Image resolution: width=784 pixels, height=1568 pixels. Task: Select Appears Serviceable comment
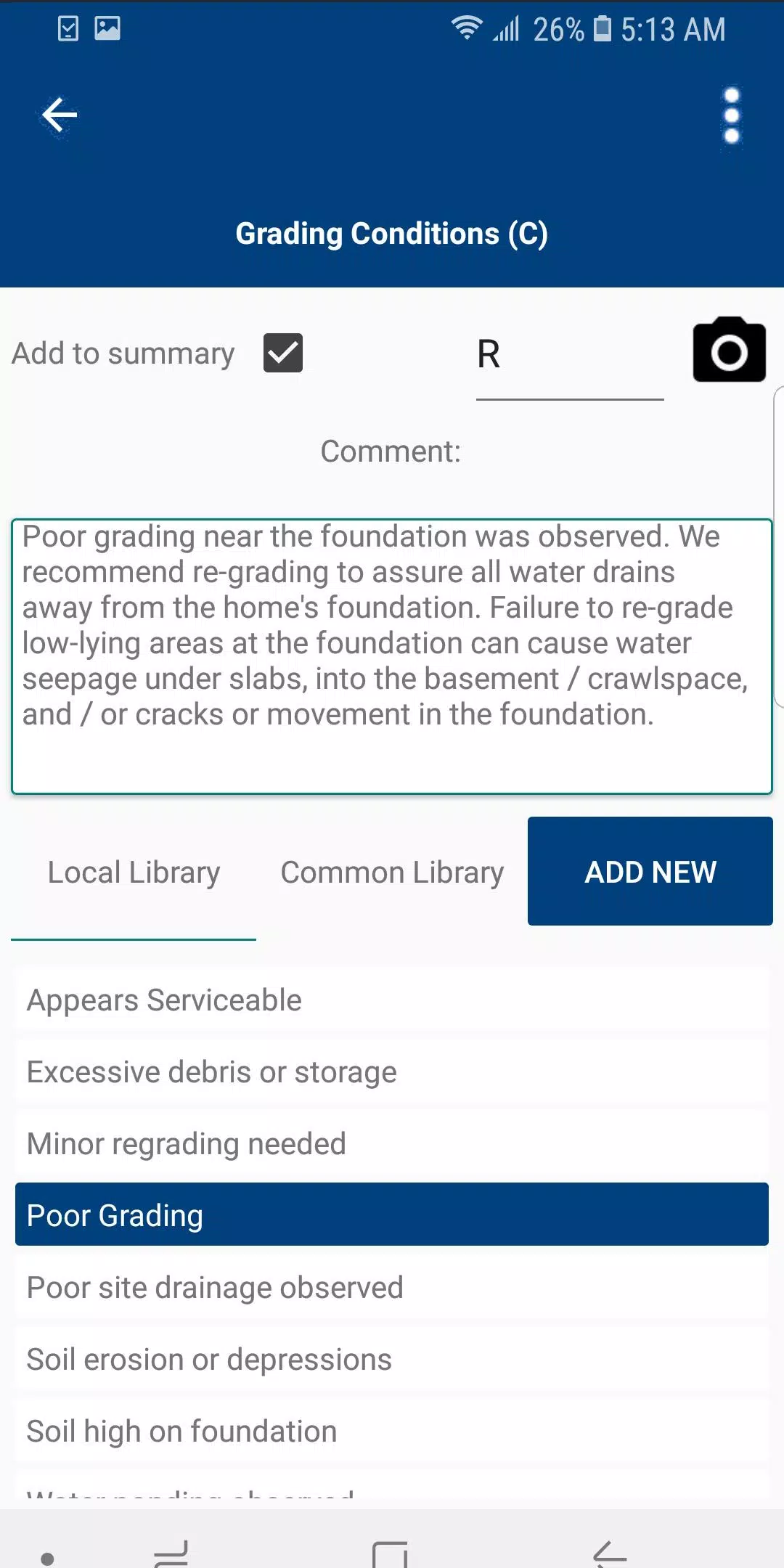click(x=392, y=1000)
